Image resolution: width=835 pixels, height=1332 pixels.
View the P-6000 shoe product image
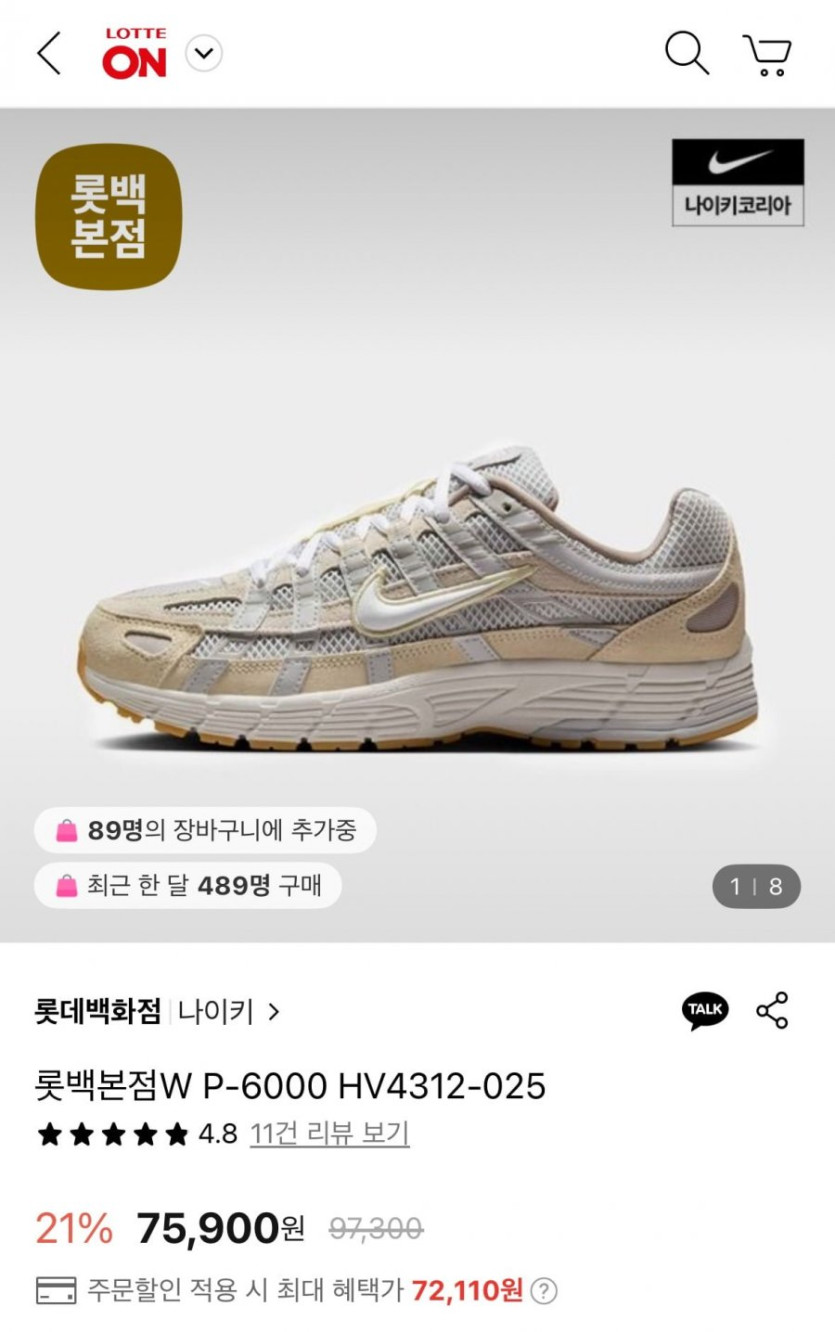[x=418, y=600]
